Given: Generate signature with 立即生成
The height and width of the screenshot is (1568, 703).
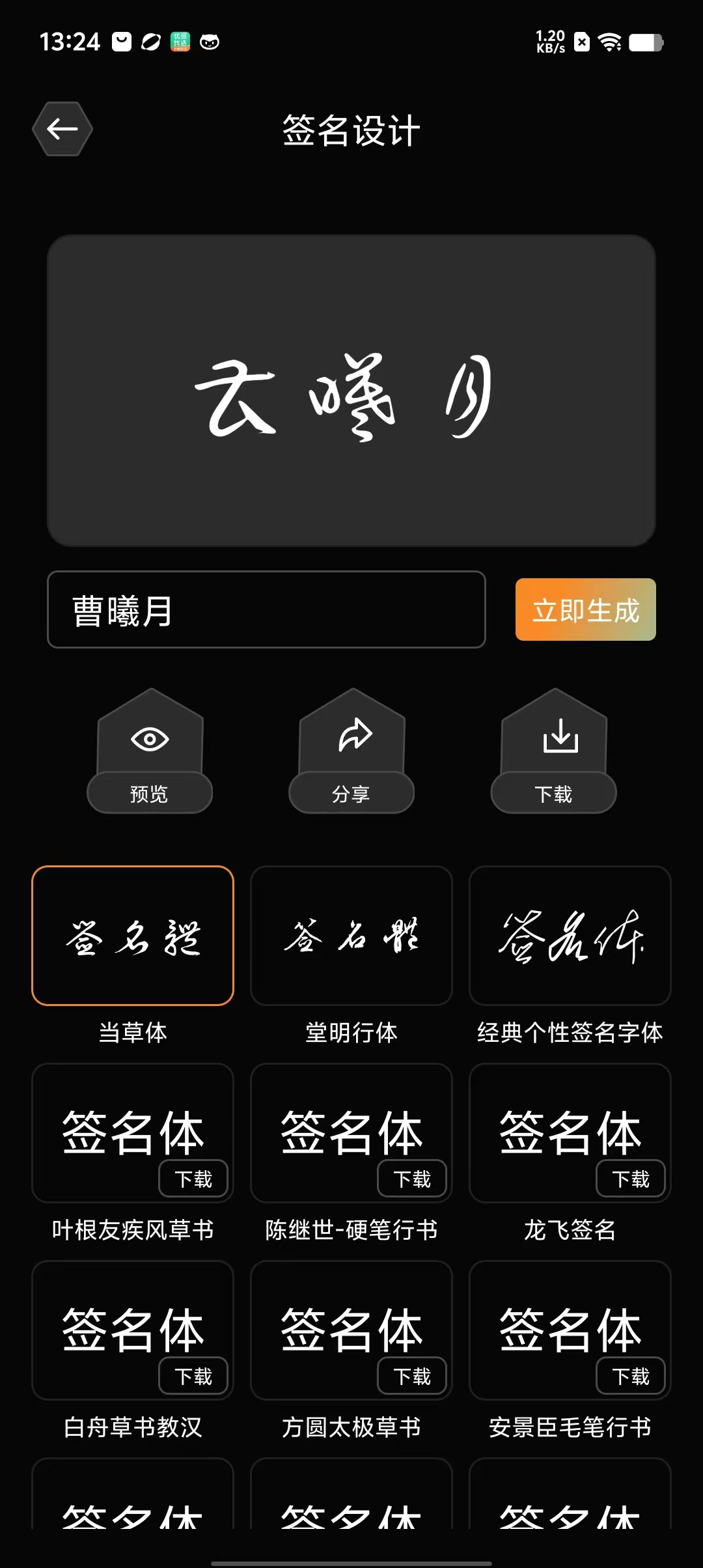Looking at the screenshot, I should click(x=585, y=609).
